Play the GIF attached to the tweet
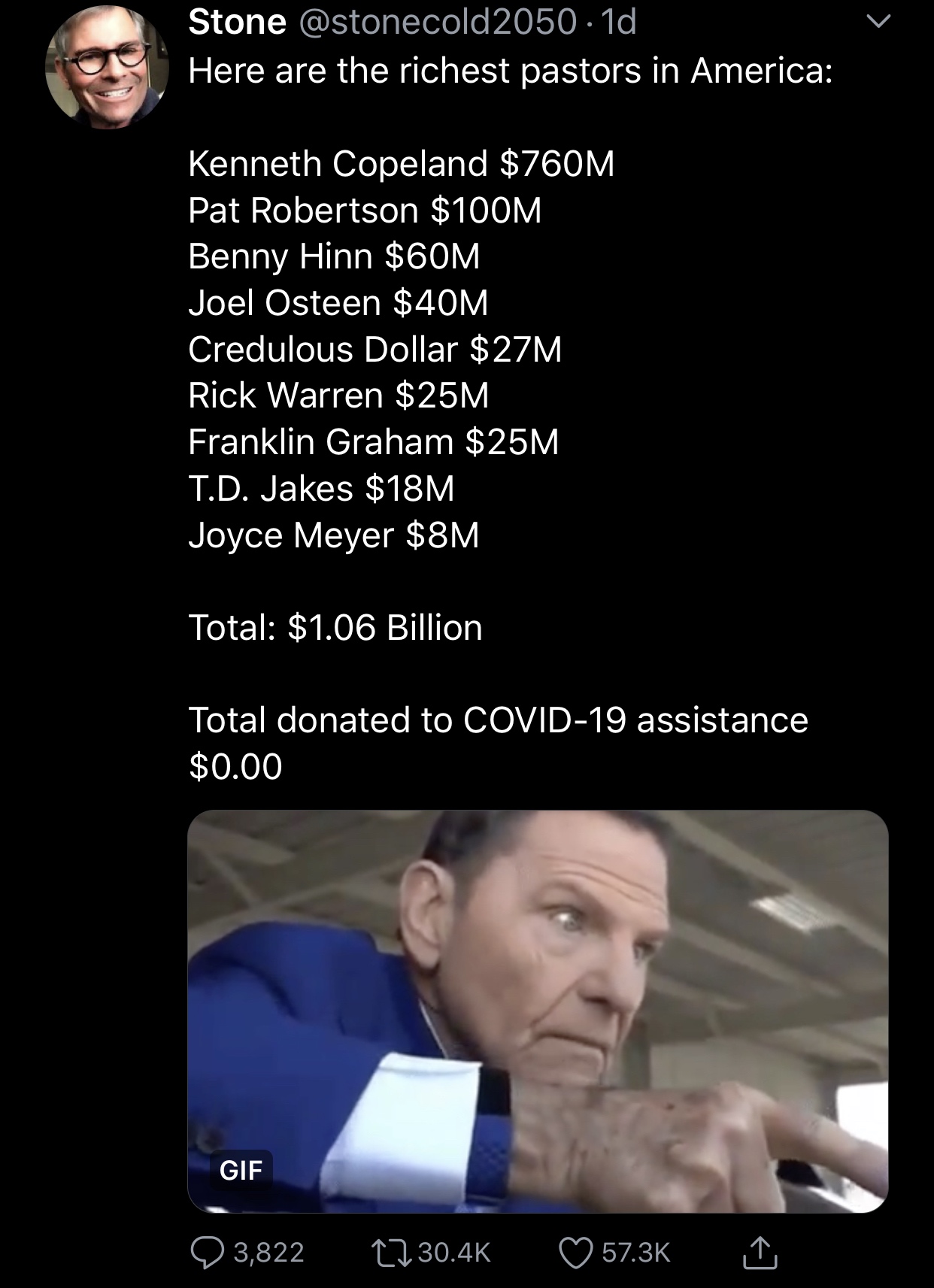This screenshot has width=934, height=1288. coord(538,1011)
